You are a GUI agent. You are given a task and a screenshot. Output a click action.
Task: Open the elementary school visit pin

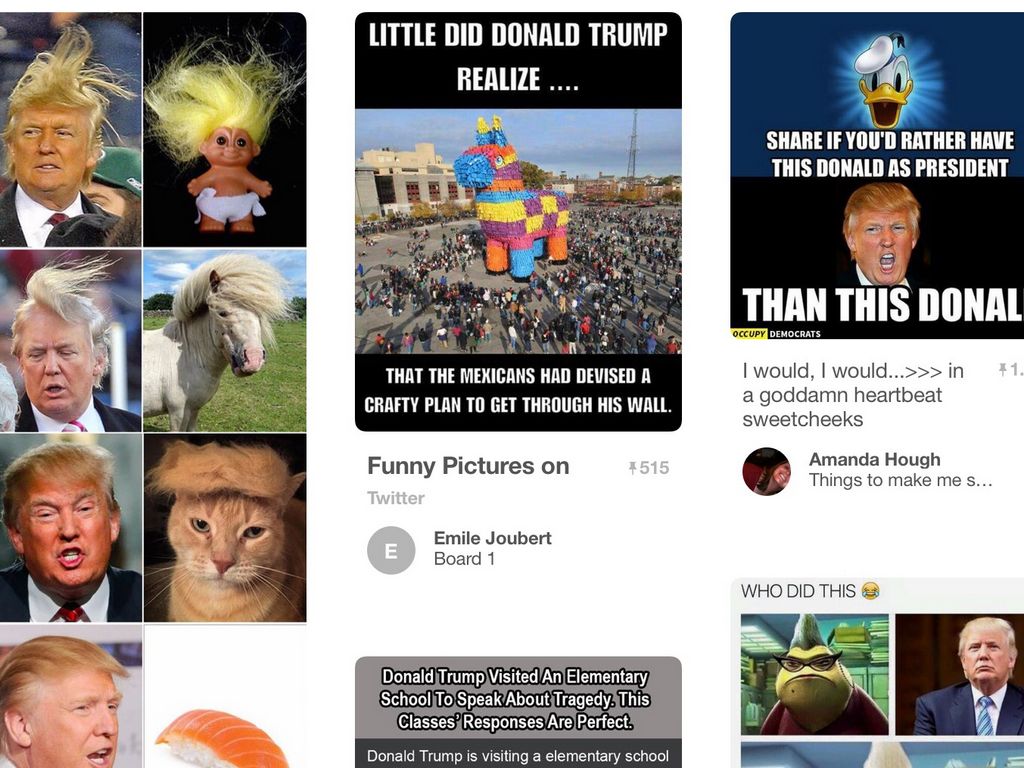pyautogui.click(x=518, y=711)
